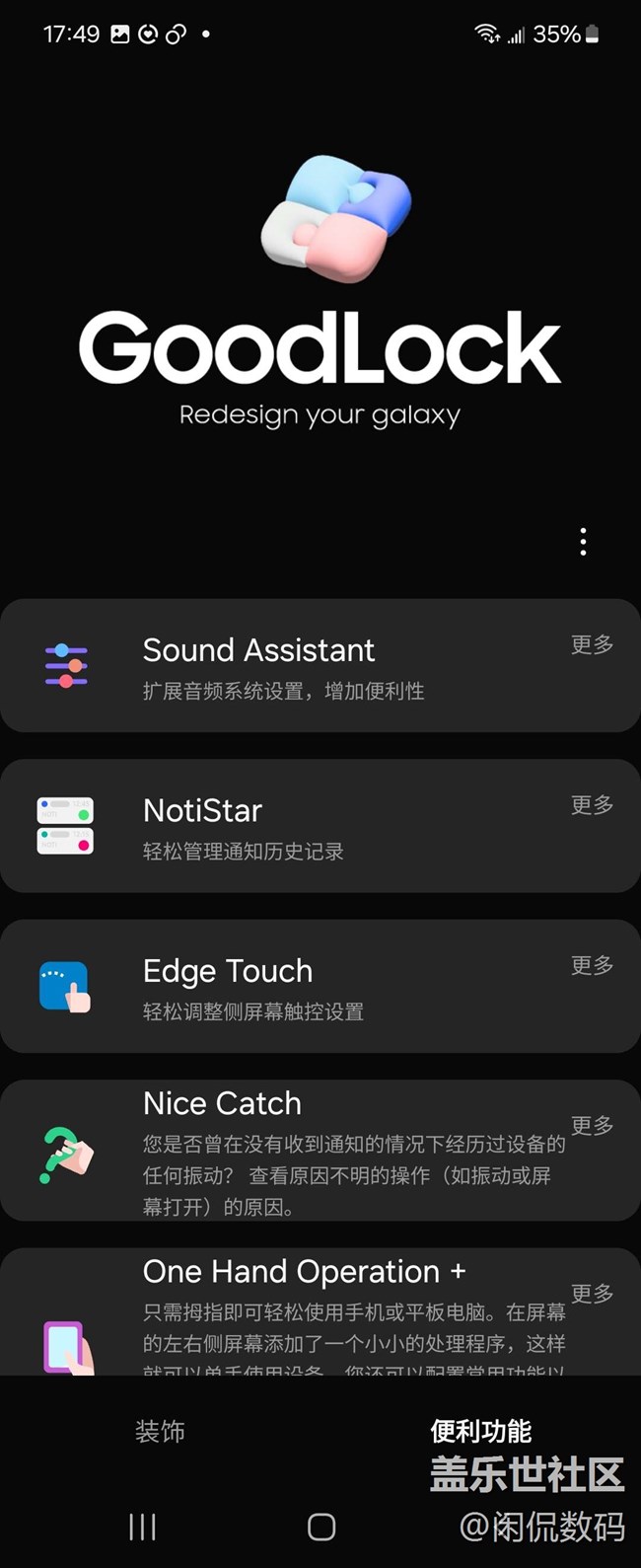Tap 更多 beside Edge Touch

(592, 965)
